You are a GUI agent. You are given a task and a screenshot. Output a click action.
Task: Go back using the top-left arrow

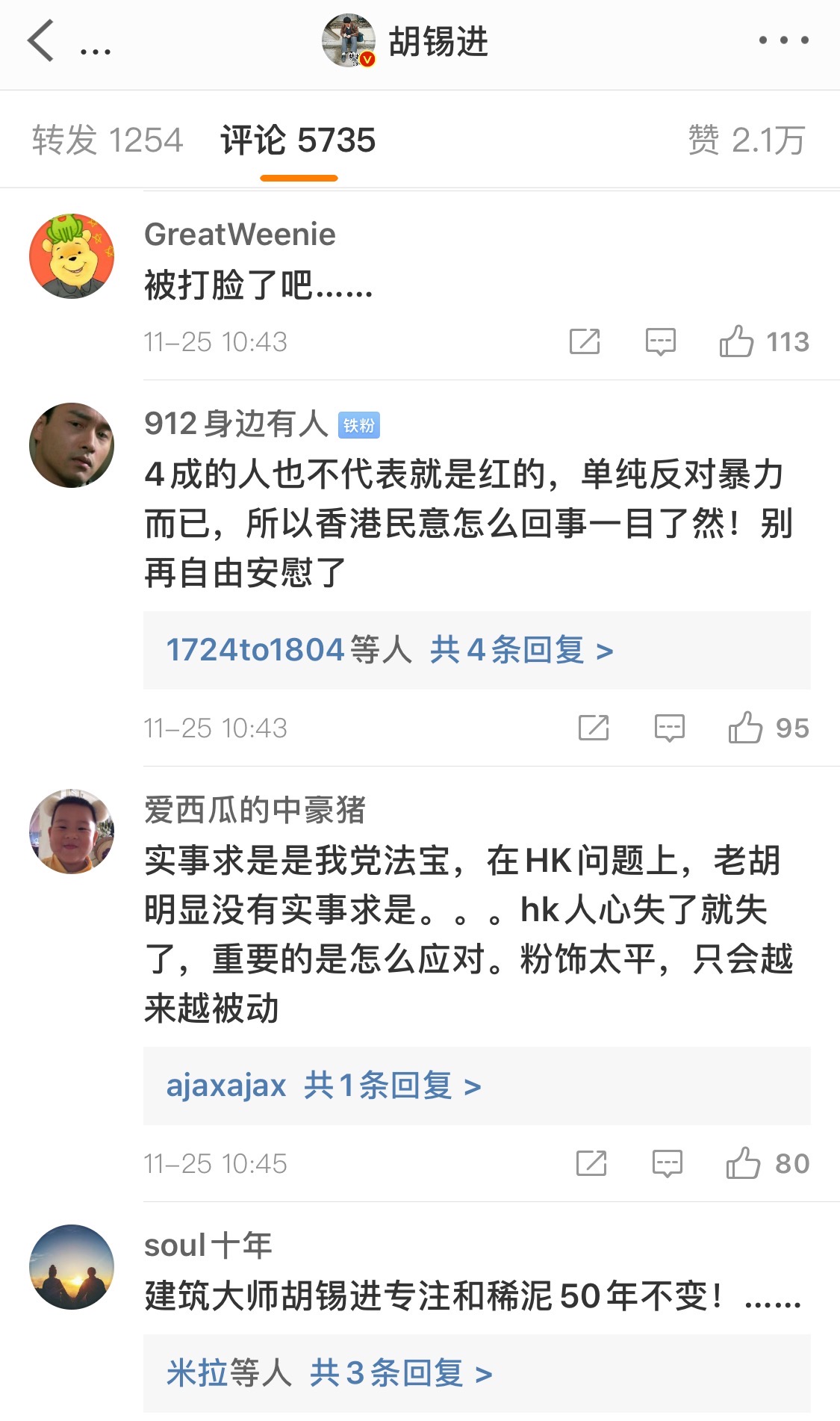tap(41, 41)
